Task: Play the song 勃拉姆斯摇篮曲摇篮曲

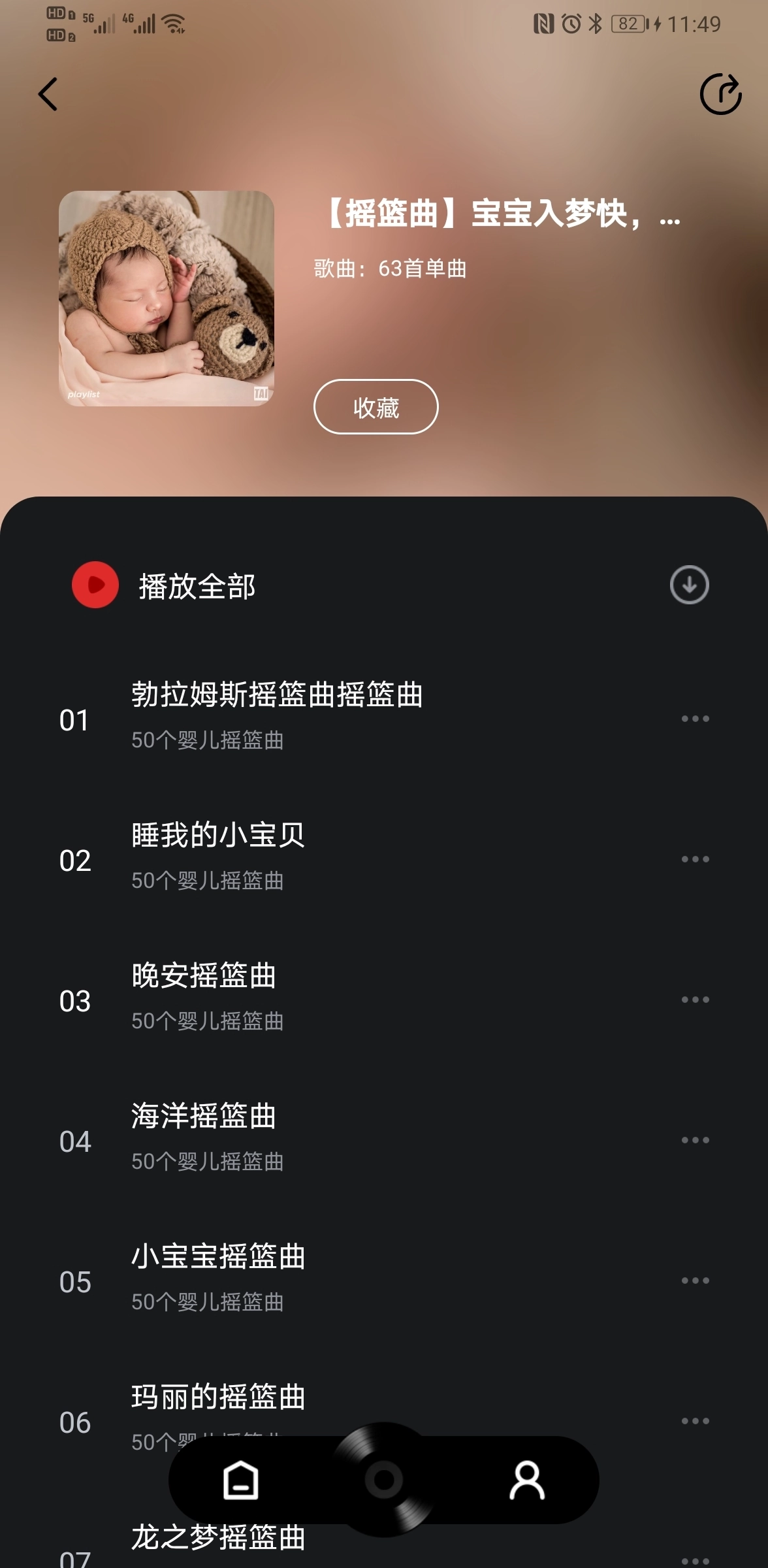Action: [277, 695]
